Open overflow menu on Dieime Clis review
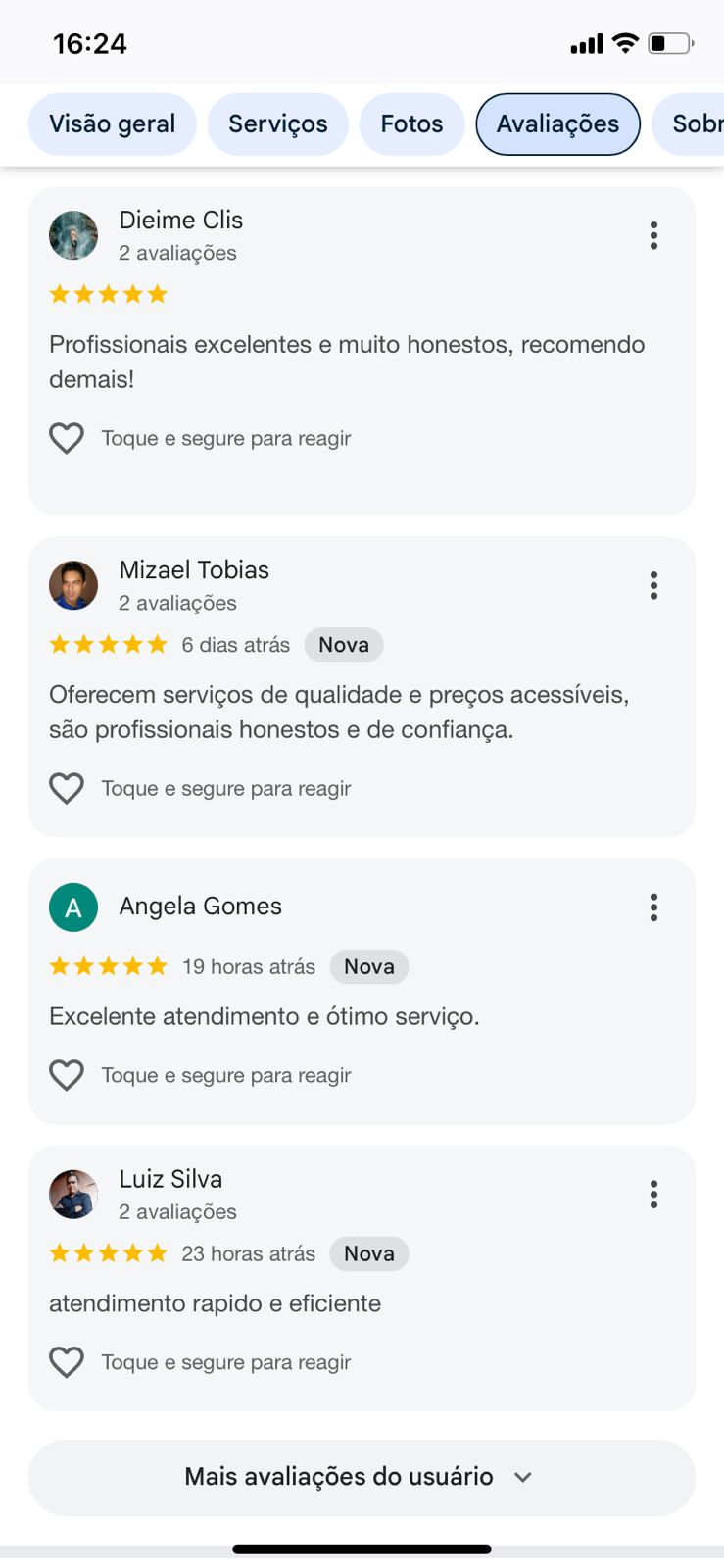The width and height of the screenshot is (724, 1568). point(653,235)
